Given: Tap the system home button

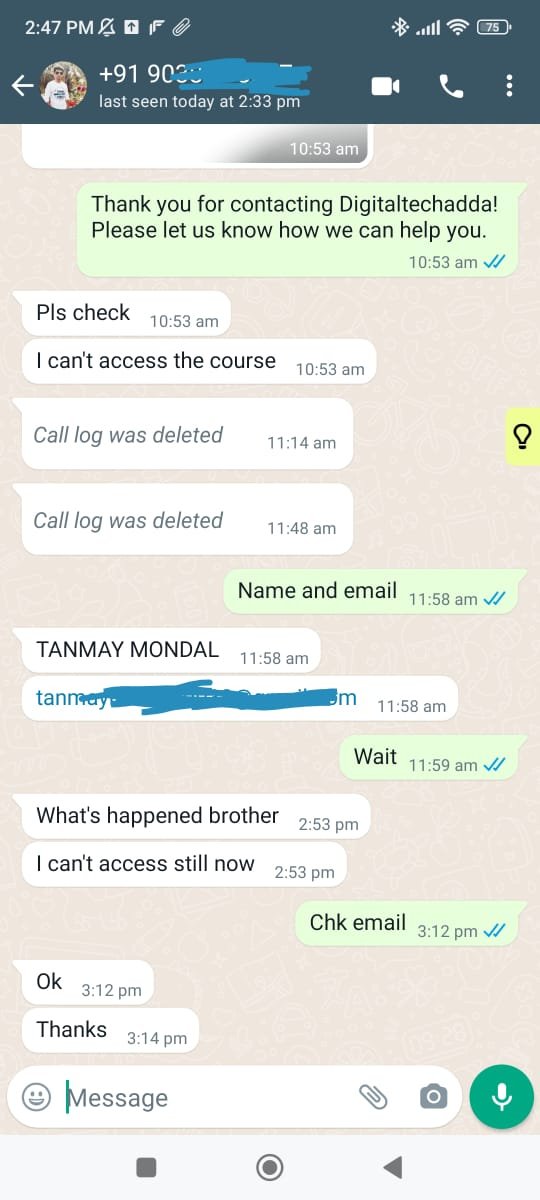Looking at the screenshot, I should (269, 1167).
